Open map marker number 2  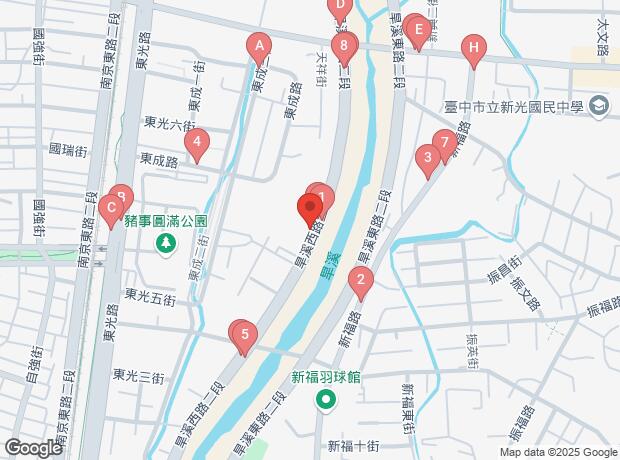(x=360, y=281)
